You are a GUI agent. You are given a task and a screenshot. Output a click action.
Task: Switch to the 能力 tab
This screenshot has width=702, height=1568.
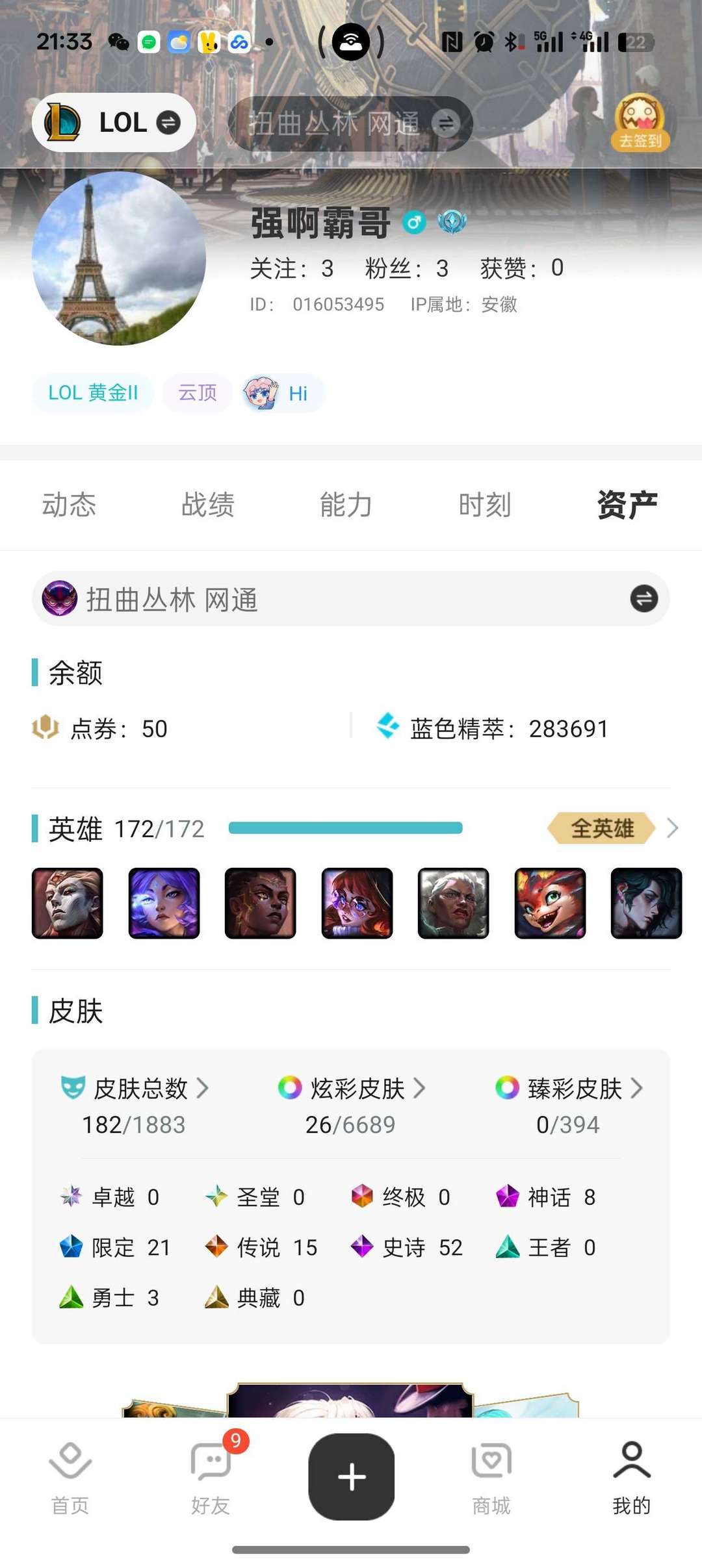pos(346,505)
